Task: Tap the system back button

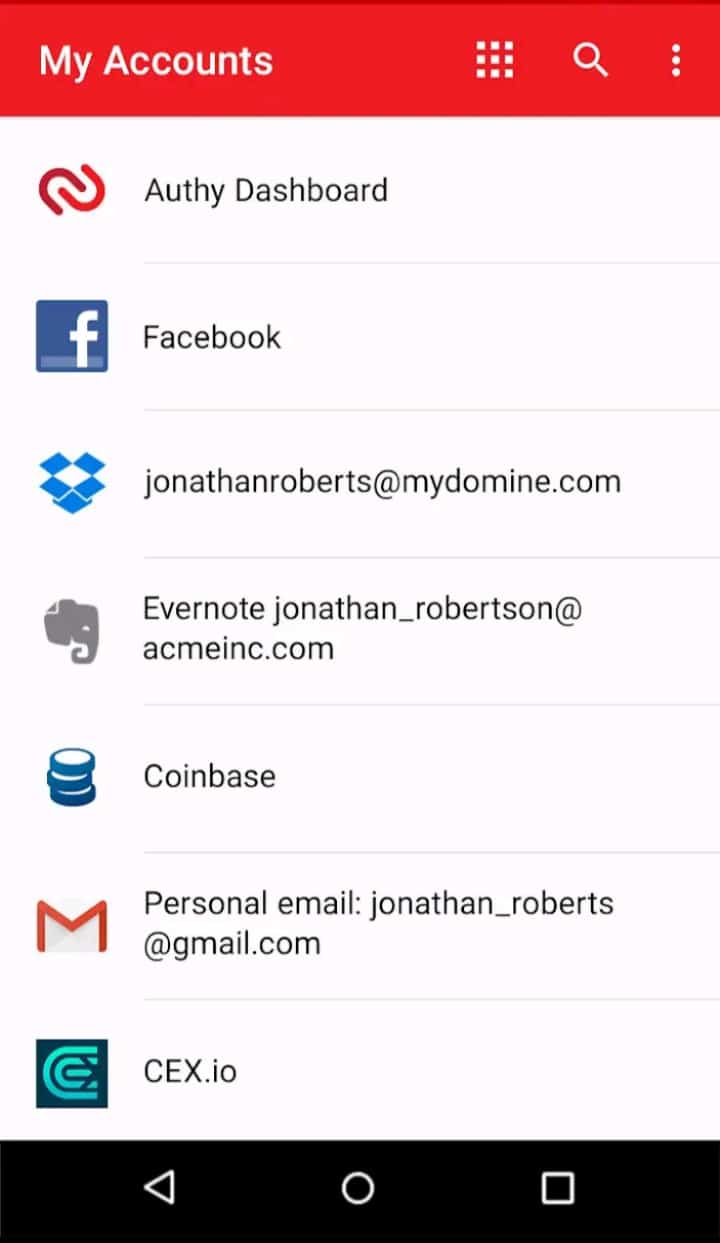Action: click(159, 1188)
